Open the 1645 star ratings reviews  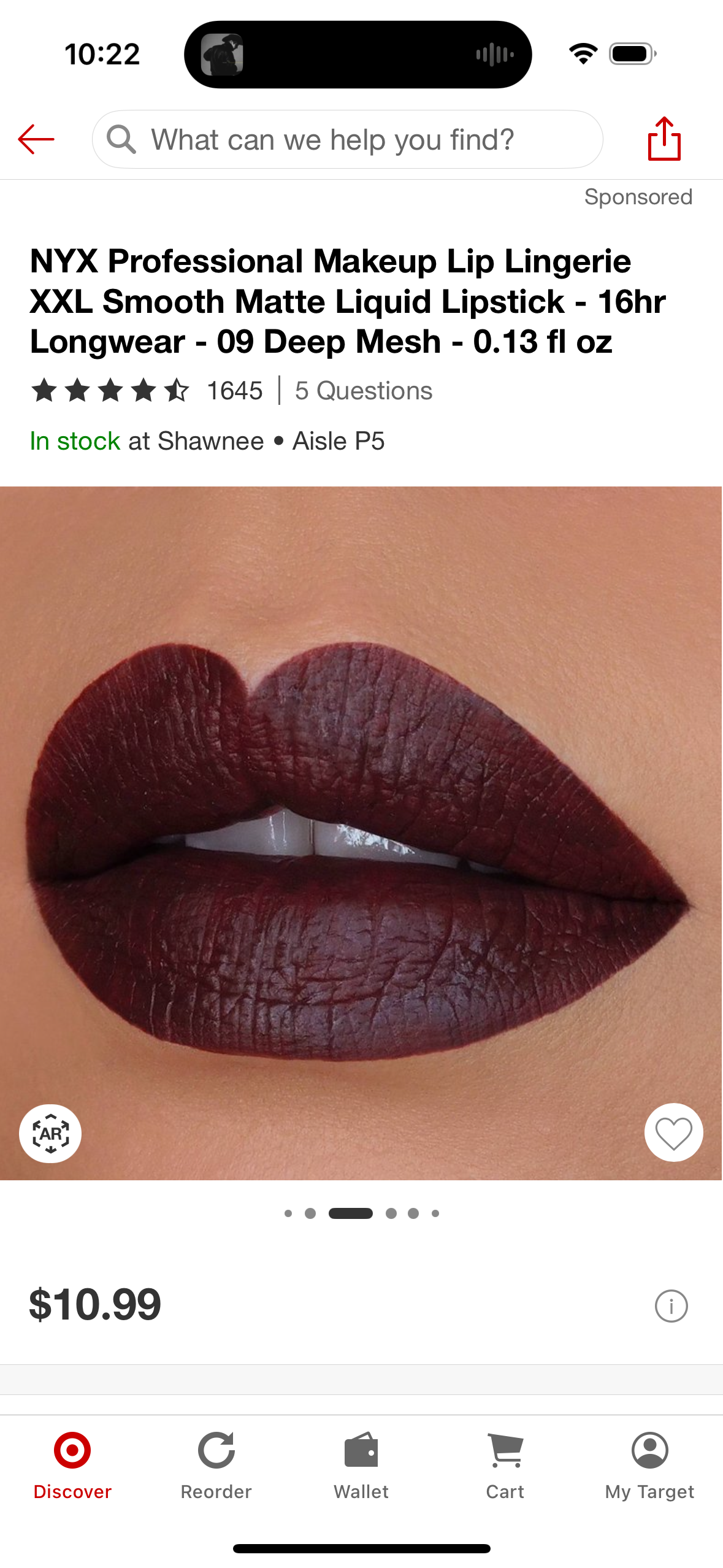click(147, 391)
